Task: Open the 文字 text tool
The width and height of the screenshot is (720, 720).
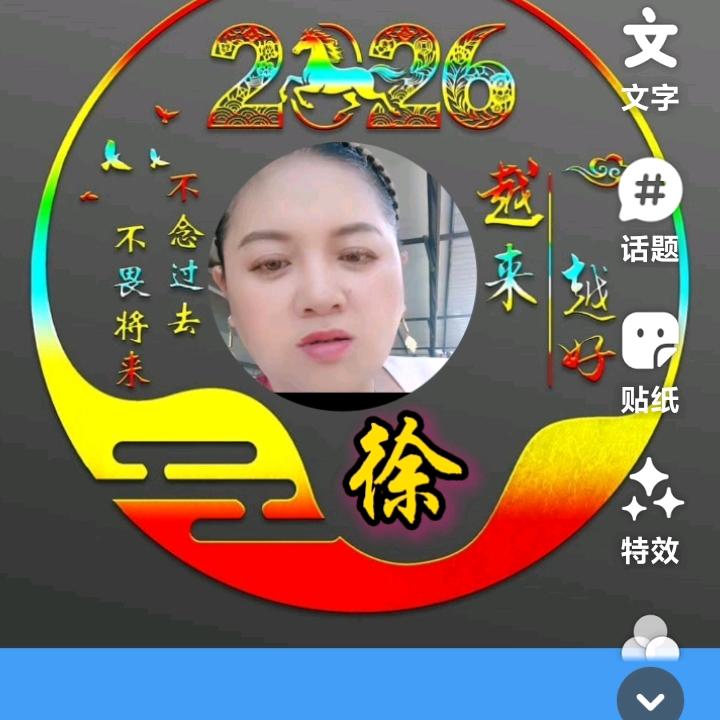Action: pos(650,58)
